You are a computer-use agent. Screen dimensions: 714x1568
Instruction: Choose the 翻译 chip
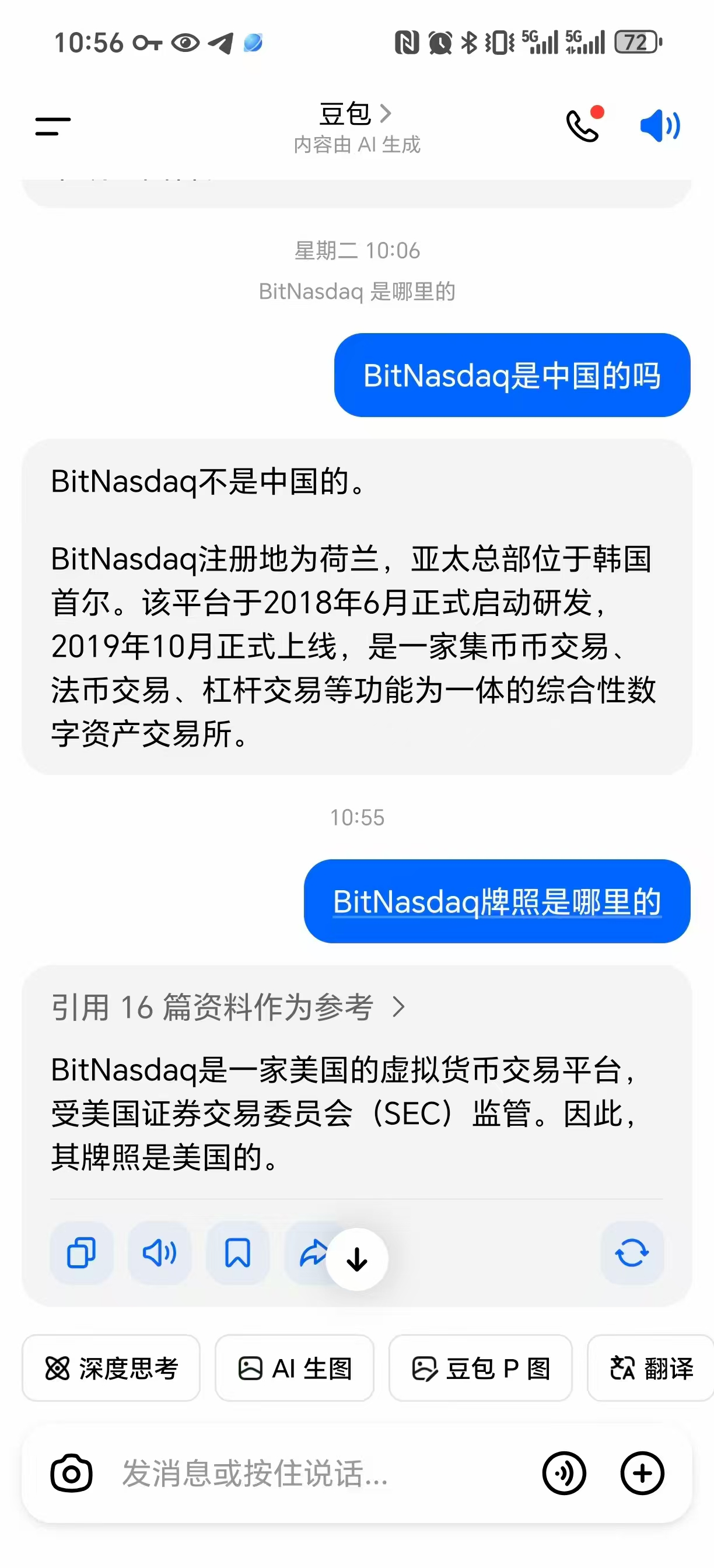[650, 1368]
